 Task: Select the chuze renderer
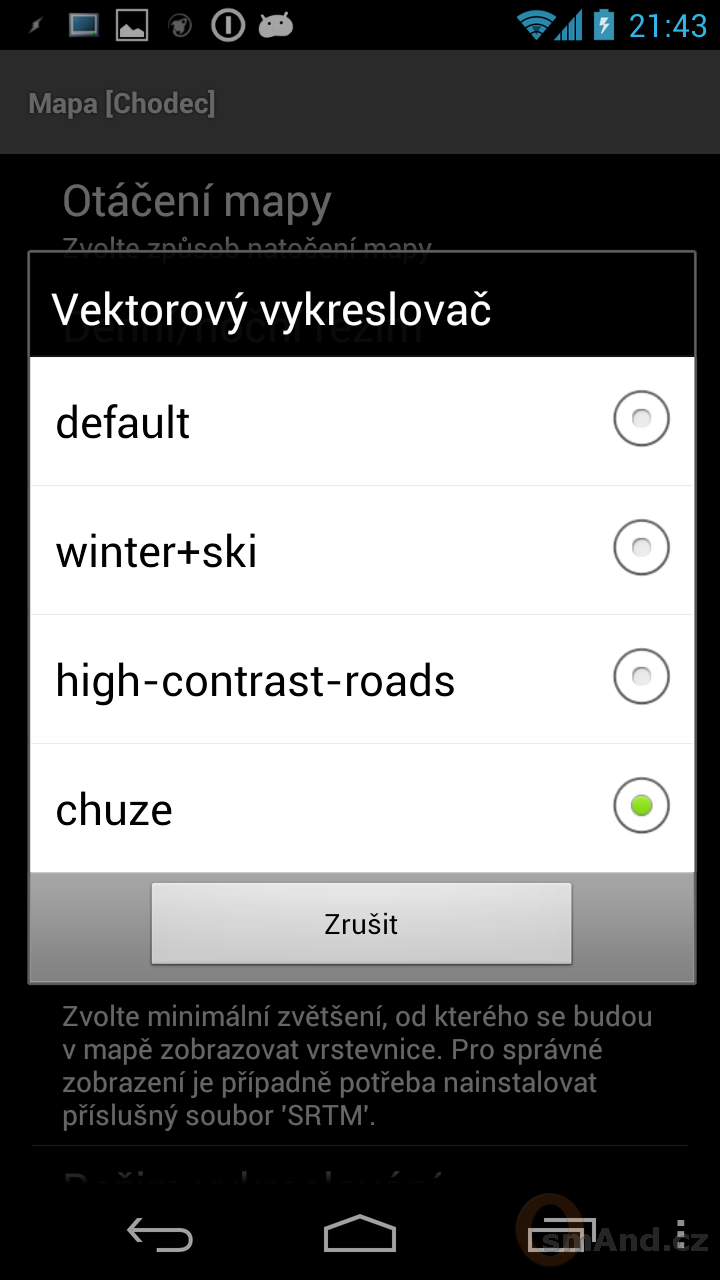(x=362, y=808)
